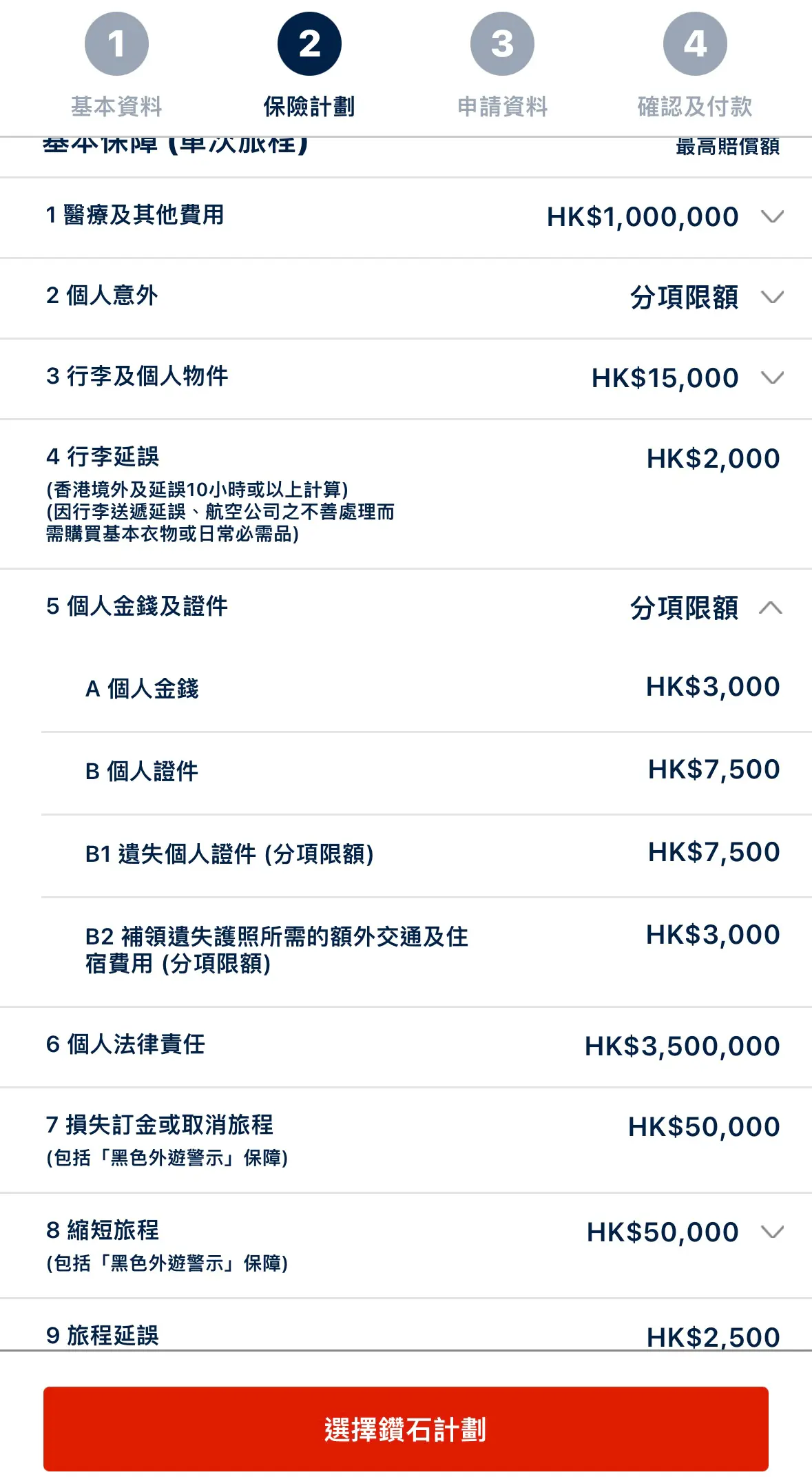
Task: Expand 縮短旅程 coverage details
Action: [406, 1245]
